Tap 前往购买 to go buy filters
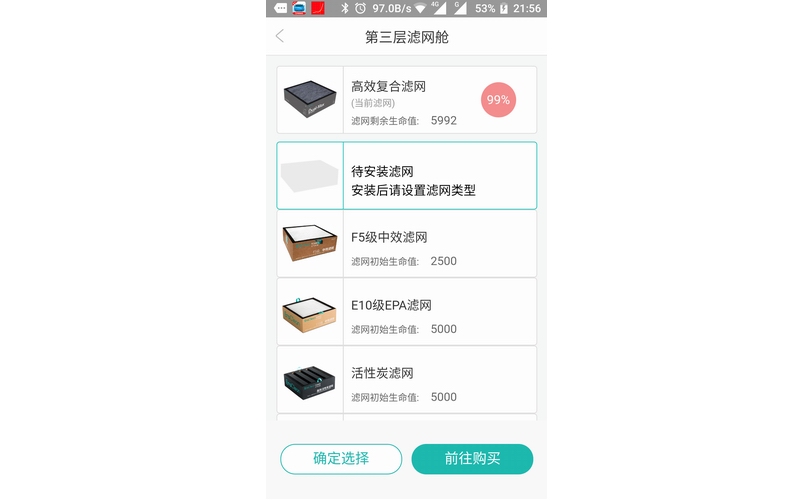 click(x=472, y=459)
